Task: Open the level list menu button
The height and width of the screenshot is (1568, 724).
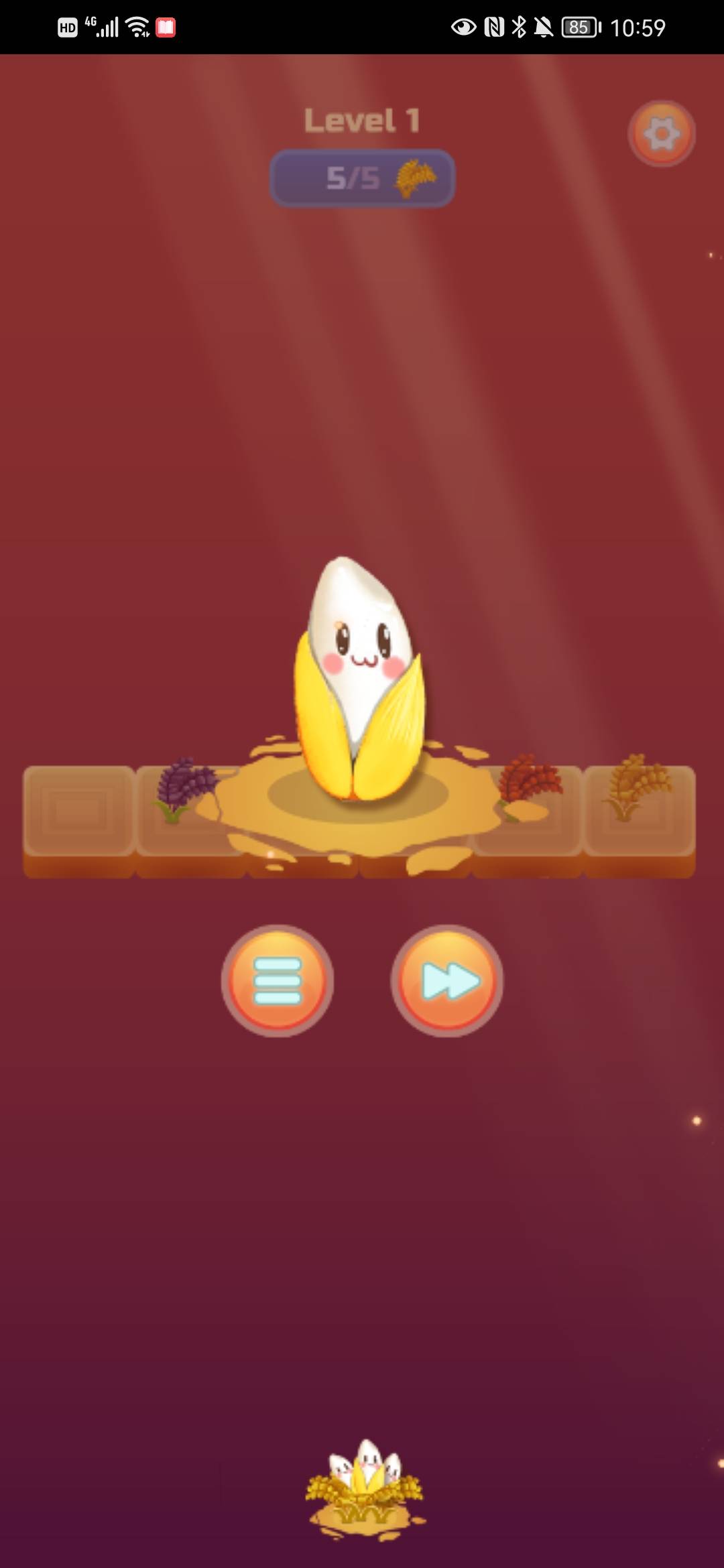Action: [x=278, y=980]
